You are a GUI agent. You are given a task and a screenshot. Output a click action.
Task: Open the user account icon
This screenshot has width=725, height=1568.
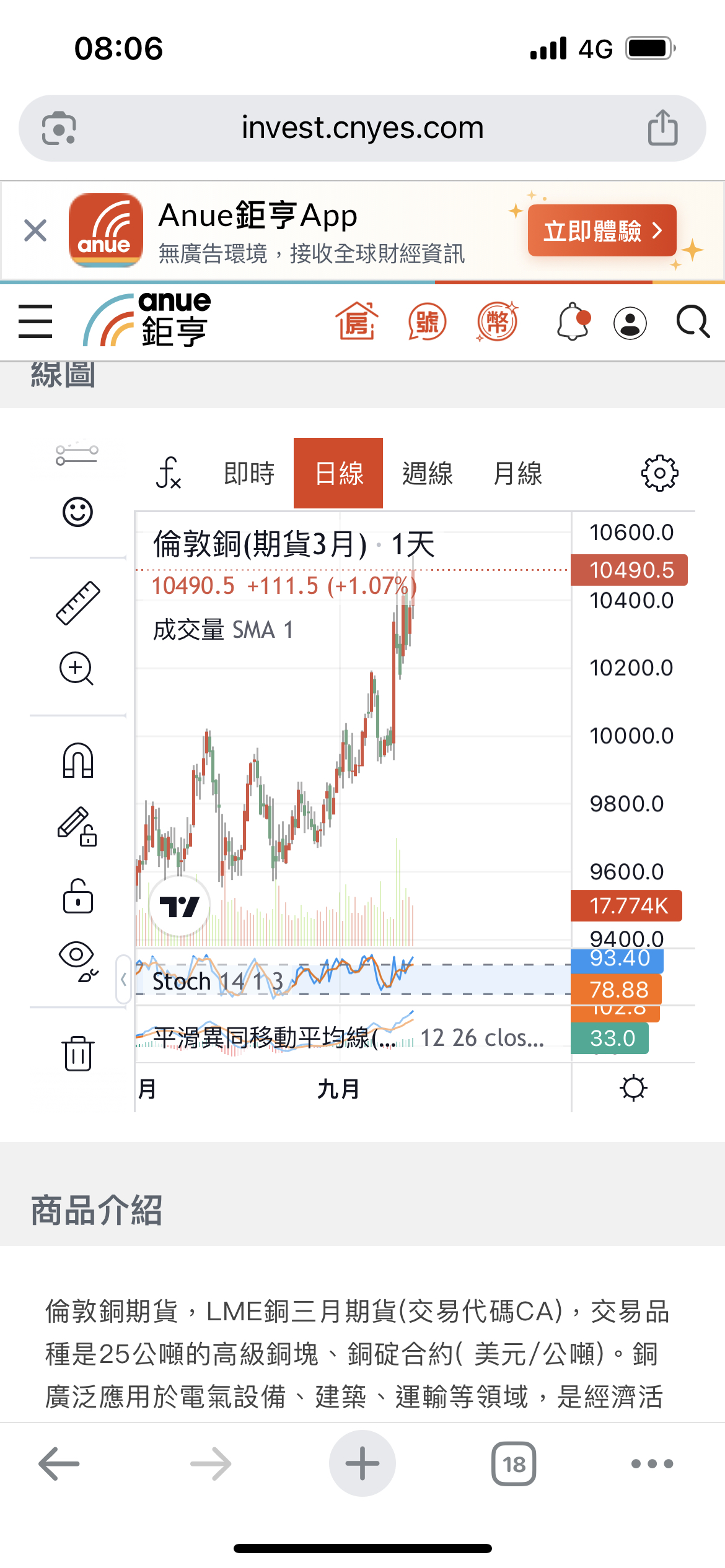coord(630,323)
